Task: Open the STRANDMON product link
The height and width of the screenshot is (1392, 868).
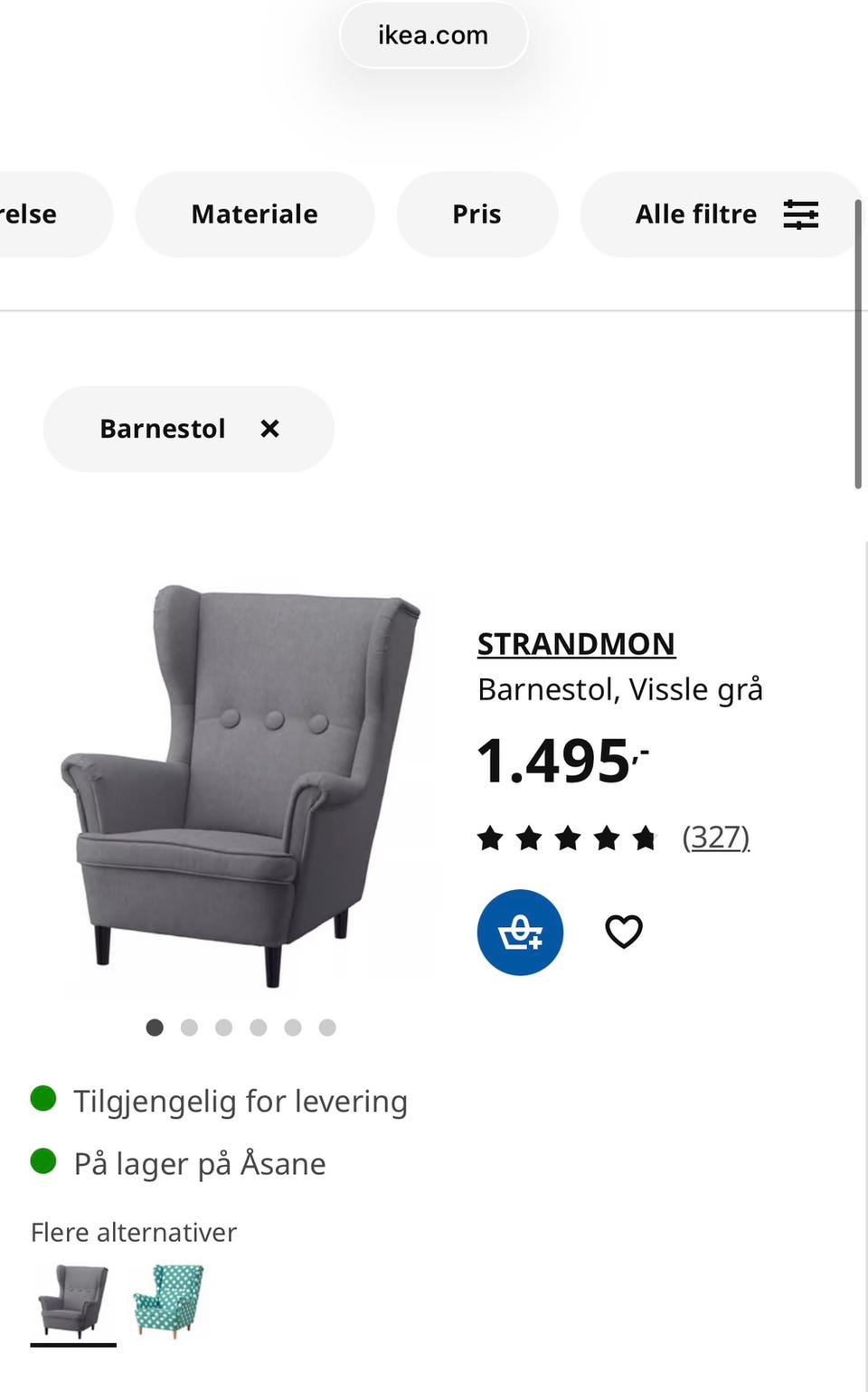Action: pos(576,644)
